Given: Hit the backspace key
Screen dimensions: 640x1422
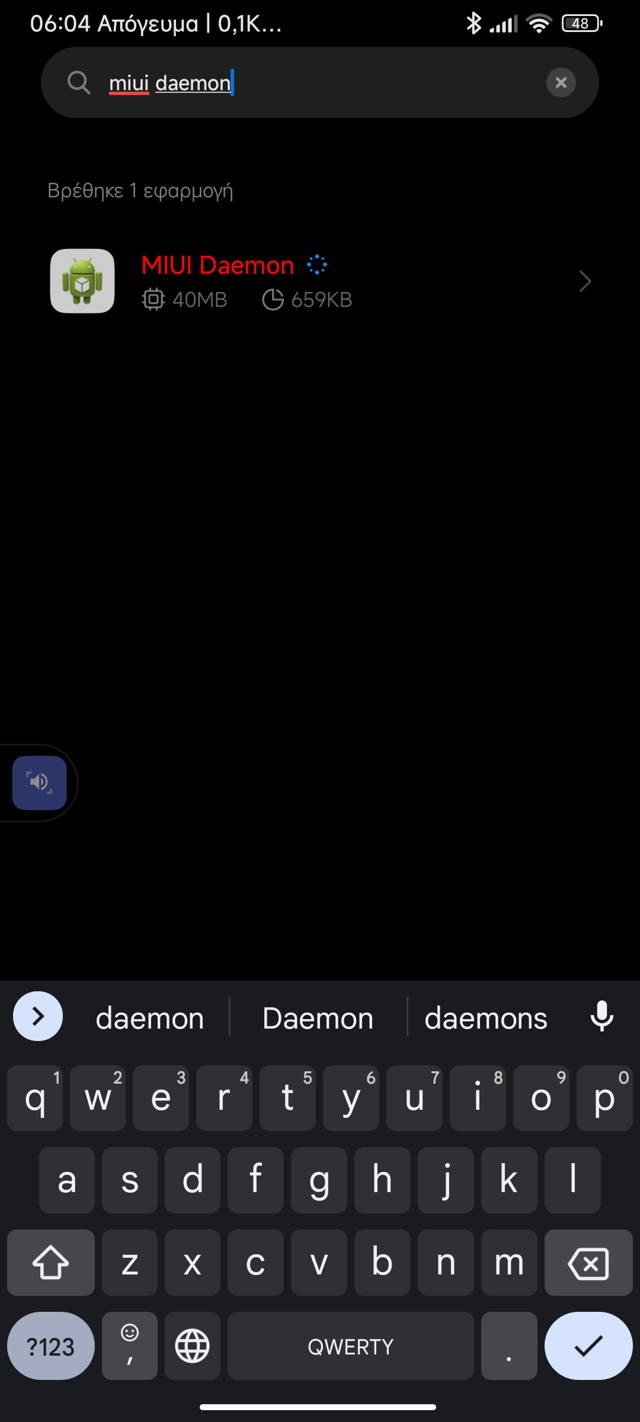Looking at the screenshot, I should [x=588, y=1264].
